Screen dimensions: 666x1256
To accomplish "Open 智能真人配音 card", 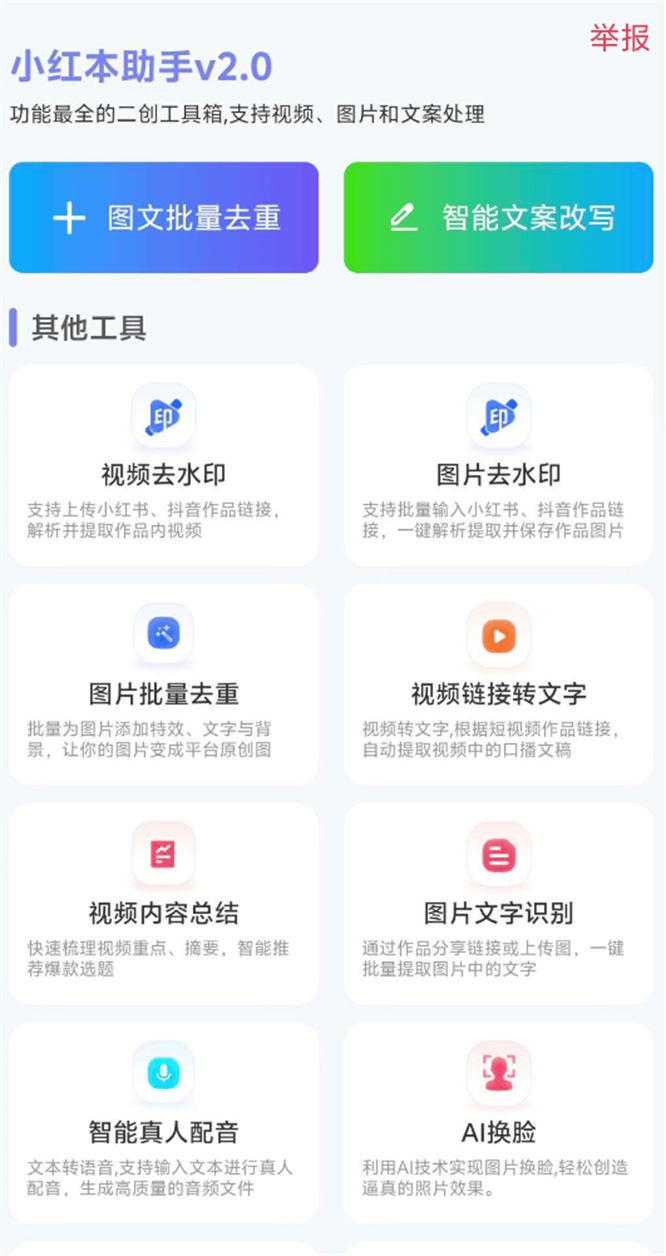I will pyautogui.click(x=164, y=1123).
